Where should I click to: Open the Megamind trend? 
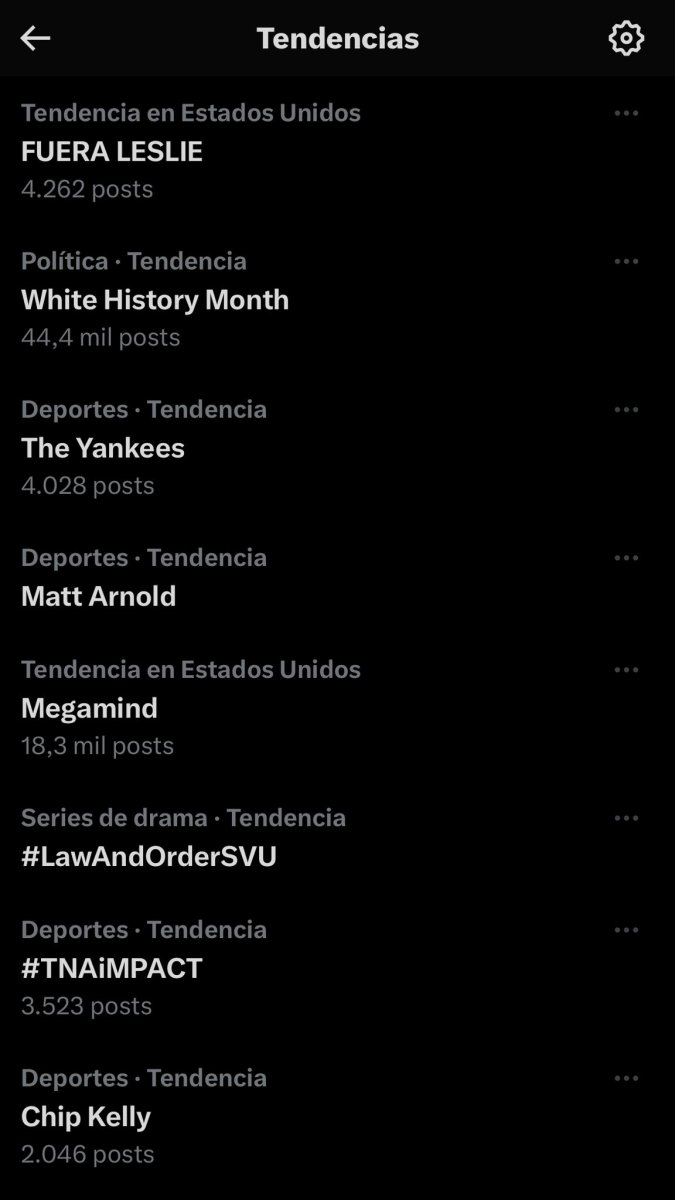tap(89, 708)
